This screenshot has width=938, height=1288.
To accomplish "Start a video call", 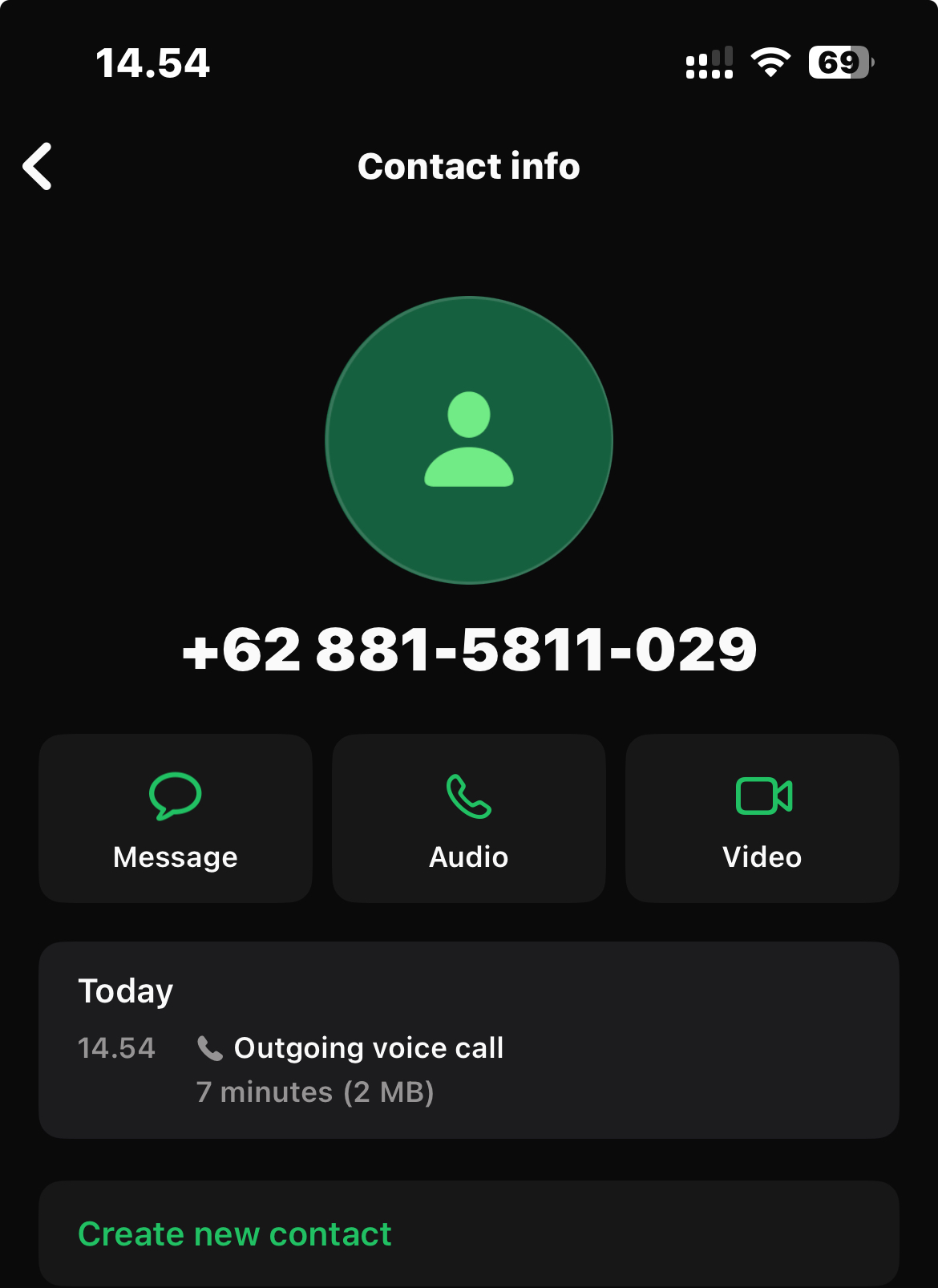I will [762, 819].
